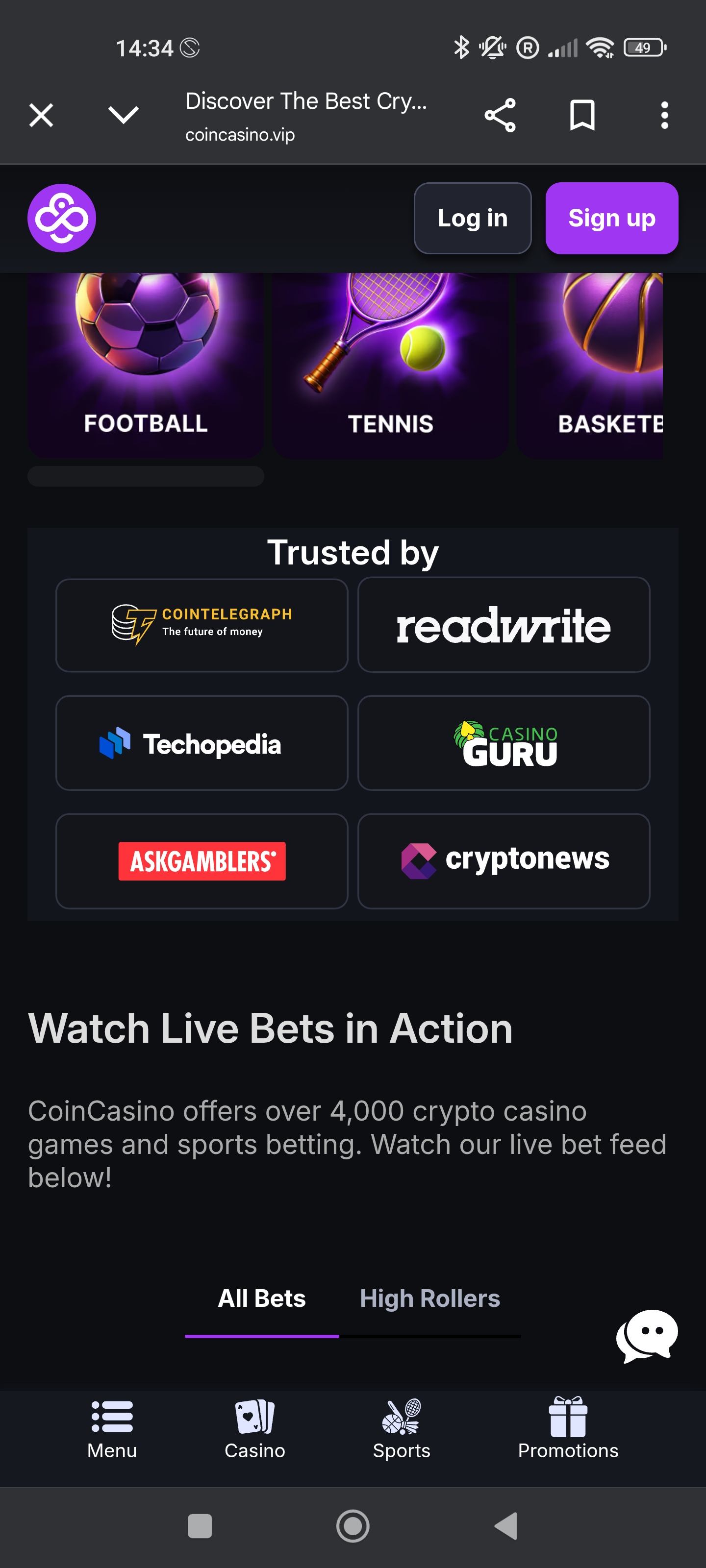The height and width of the screenshot is (1568, 706).
Task: Switch to the High Rollers tab
Action: (429, 1298)
